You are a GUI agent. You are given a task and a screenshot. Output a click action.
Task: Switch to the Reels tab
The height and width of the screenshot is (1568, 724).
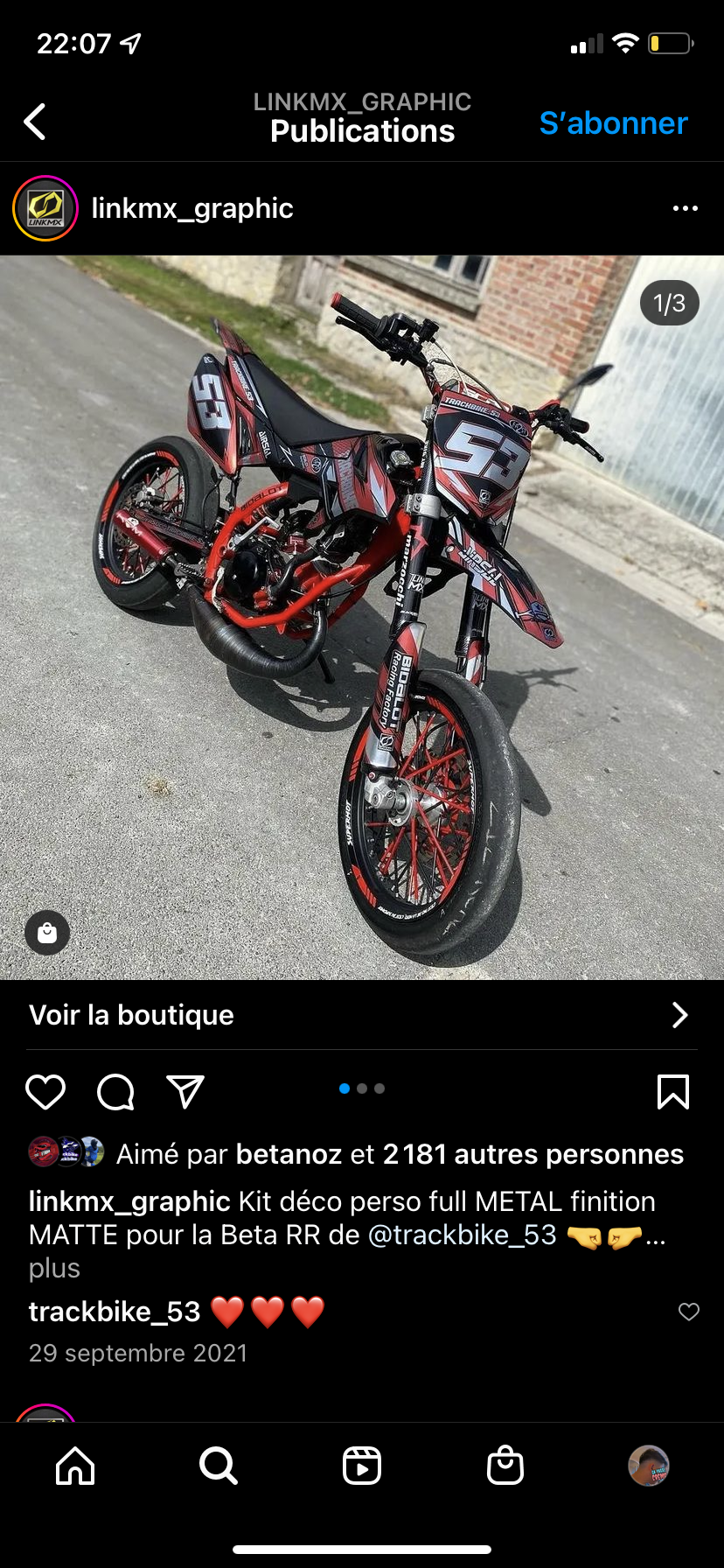point(362,1466)
